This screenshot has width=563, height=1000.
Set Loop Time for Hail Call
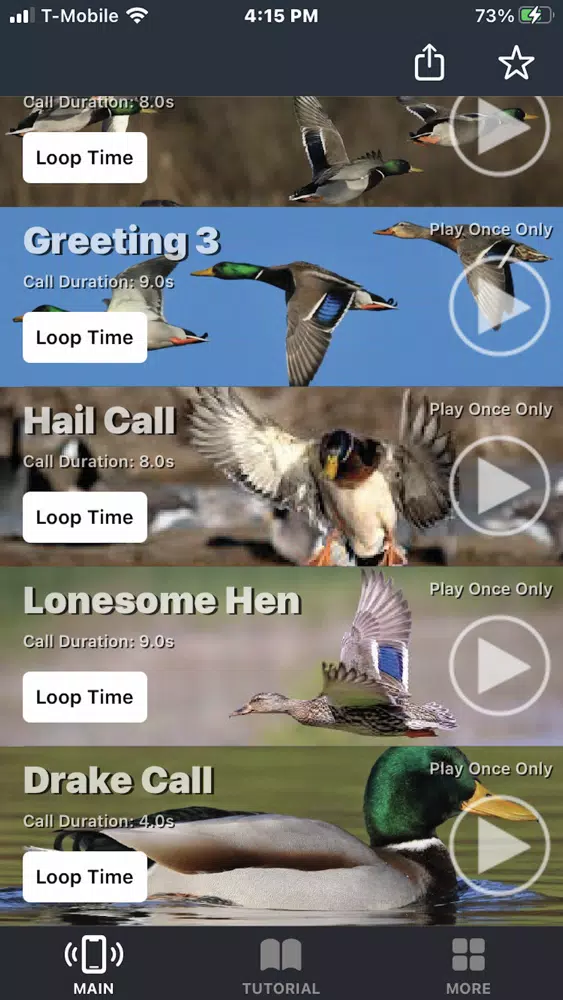85,517
